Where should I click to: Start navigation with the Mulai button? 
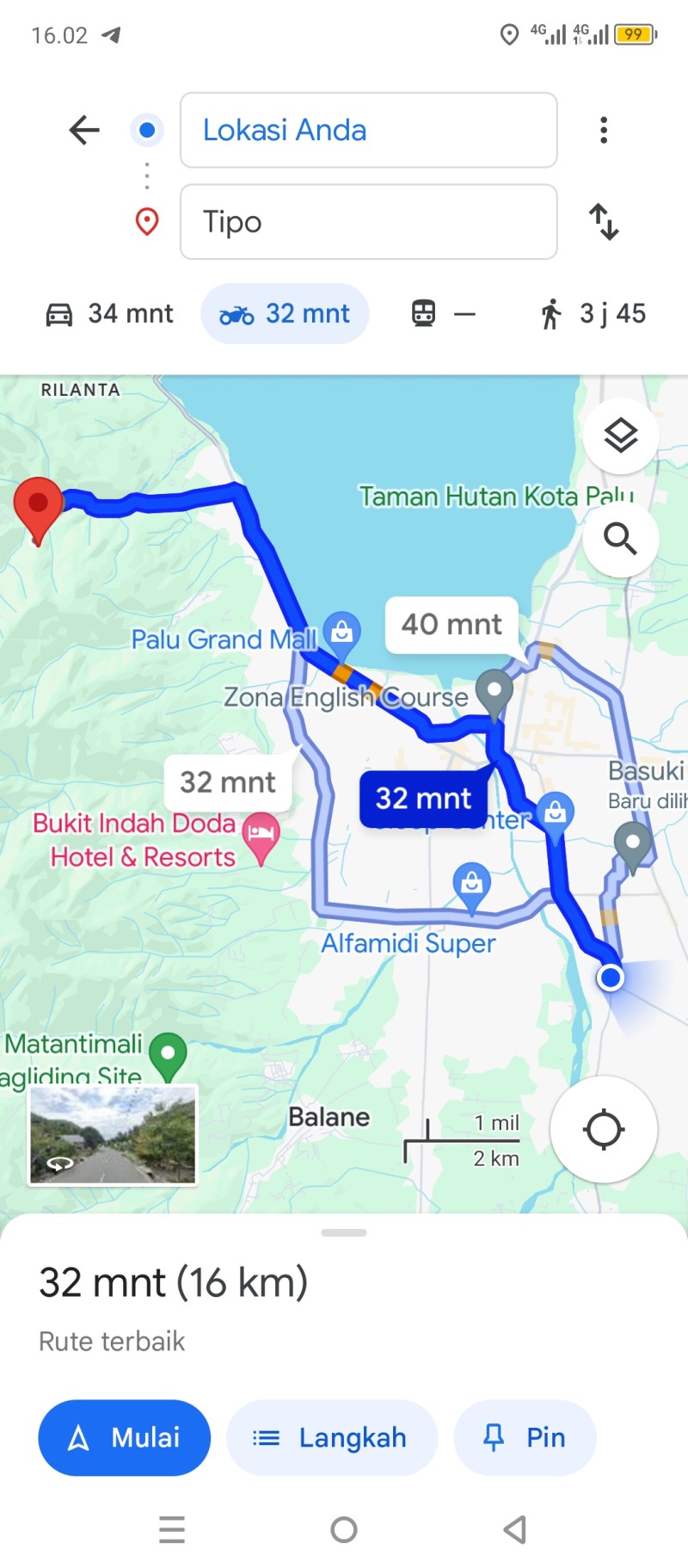click(x=125, y=1437)
